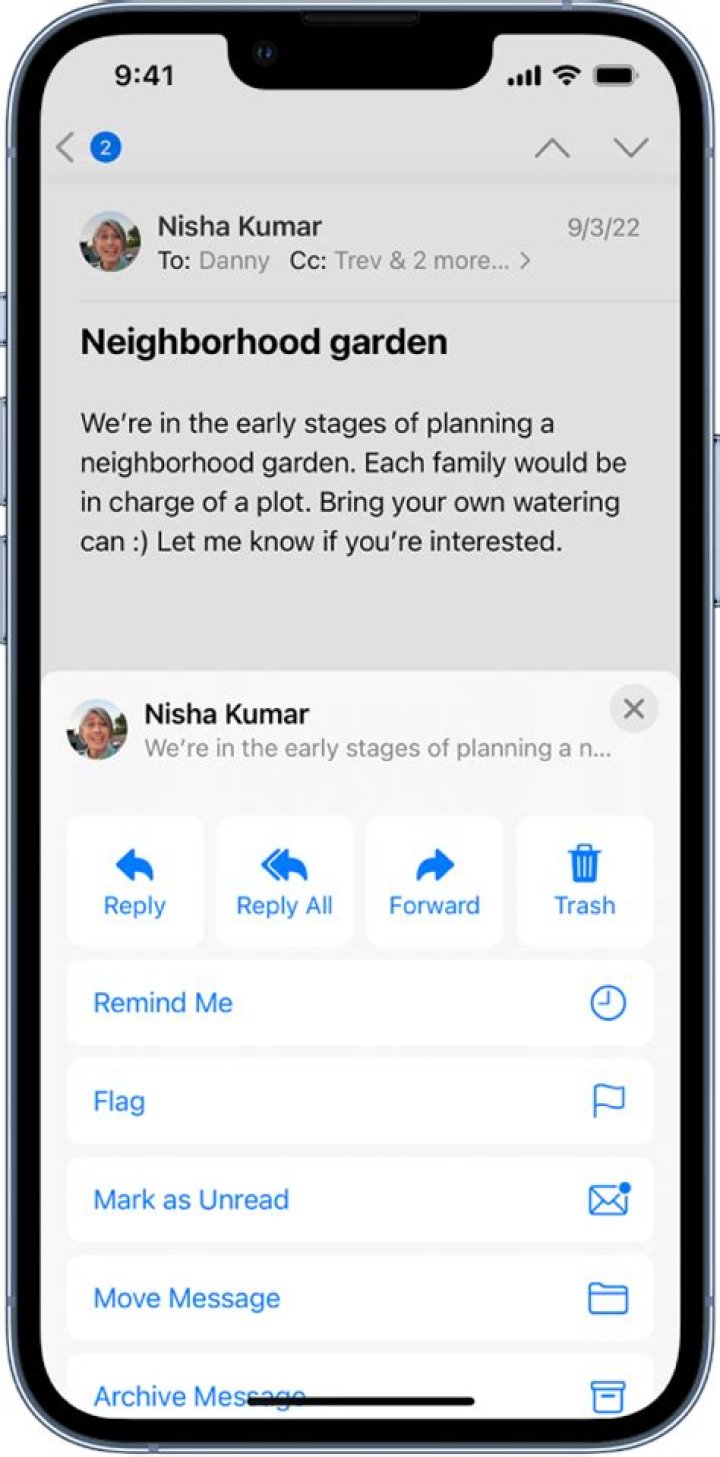Jump to the next message arrow

[x=631, y=148]
